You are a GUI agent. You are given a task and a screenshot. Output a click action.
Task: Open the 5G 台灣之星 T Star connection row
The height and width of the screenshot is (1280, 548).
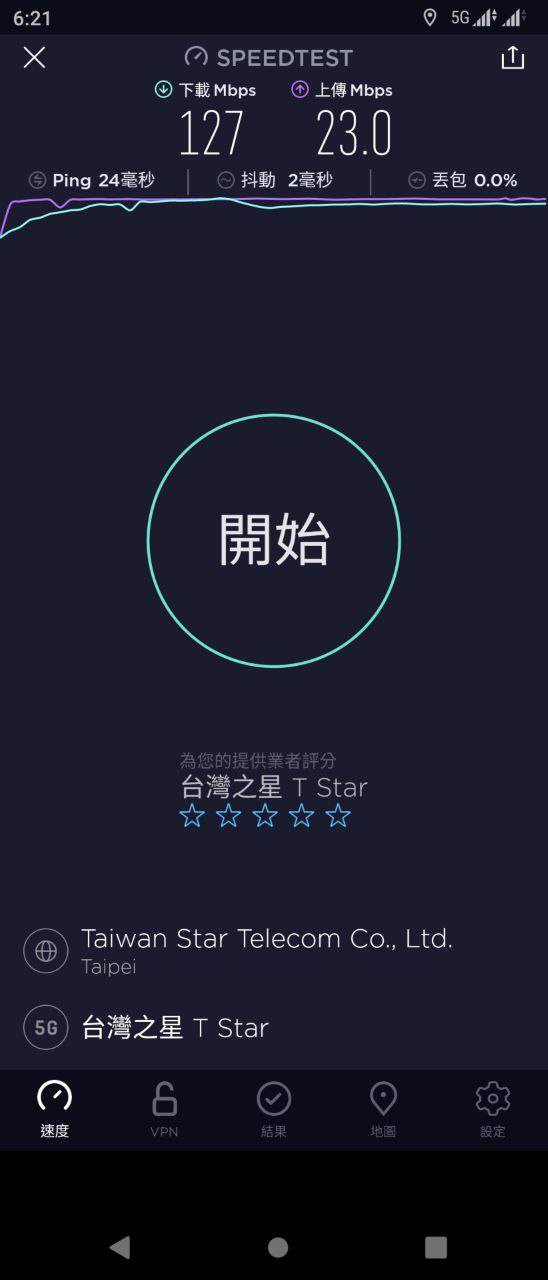click(274, 1027)
